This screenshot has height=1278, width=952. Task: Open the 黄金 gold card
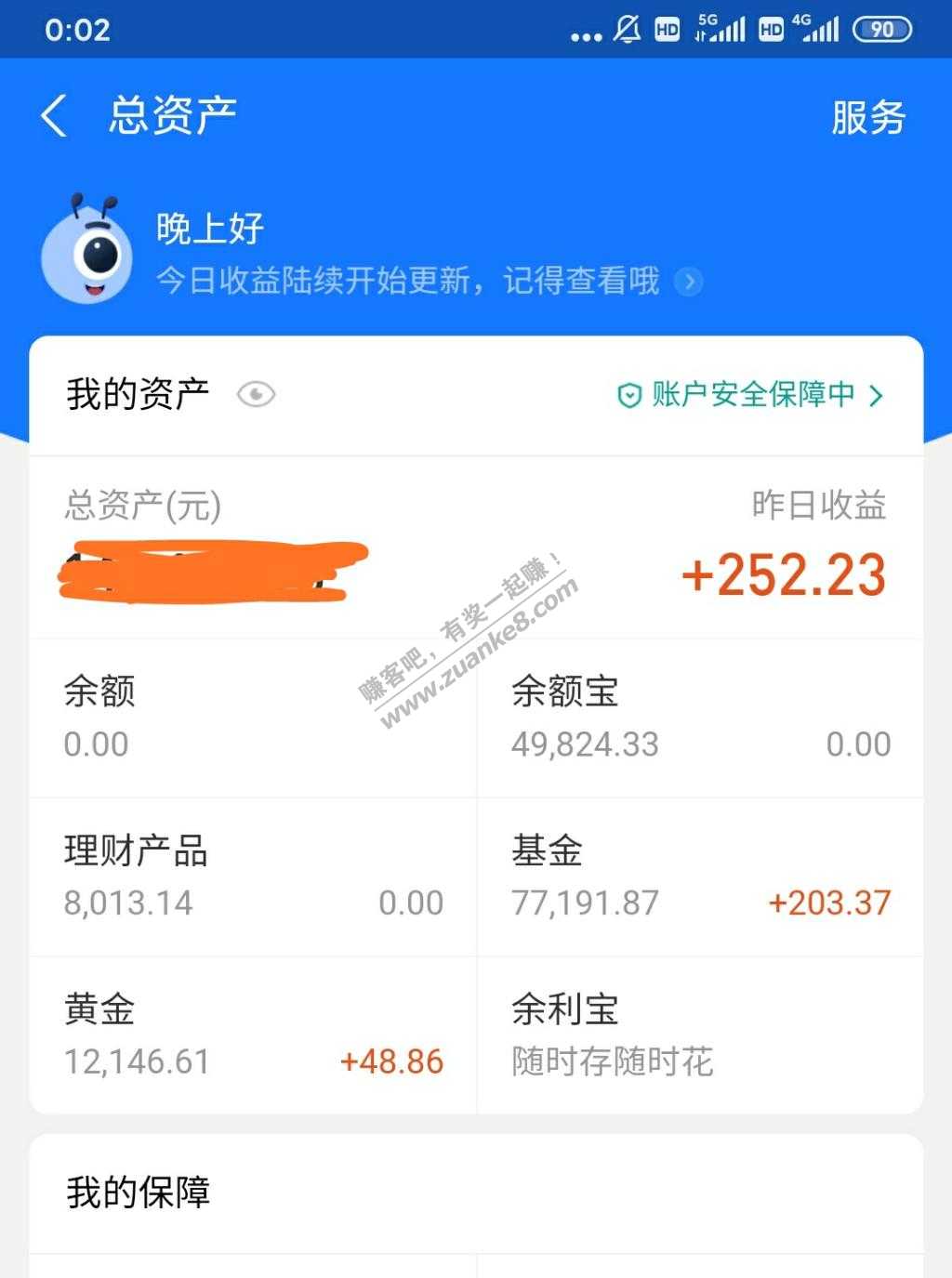pyautogui.click(x=253, y=1035)
